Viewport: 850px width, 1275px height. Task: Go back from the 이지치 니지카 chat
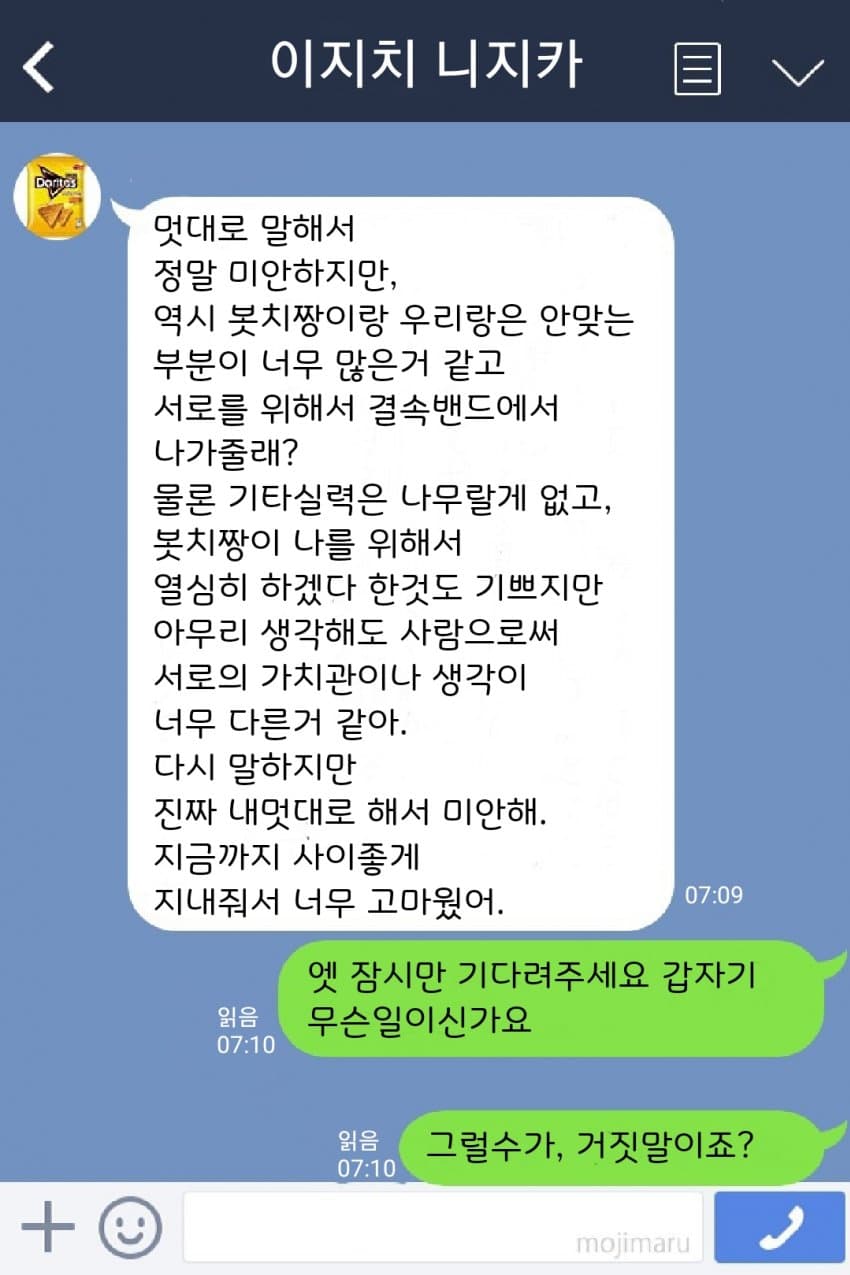[x=40, y=68]
